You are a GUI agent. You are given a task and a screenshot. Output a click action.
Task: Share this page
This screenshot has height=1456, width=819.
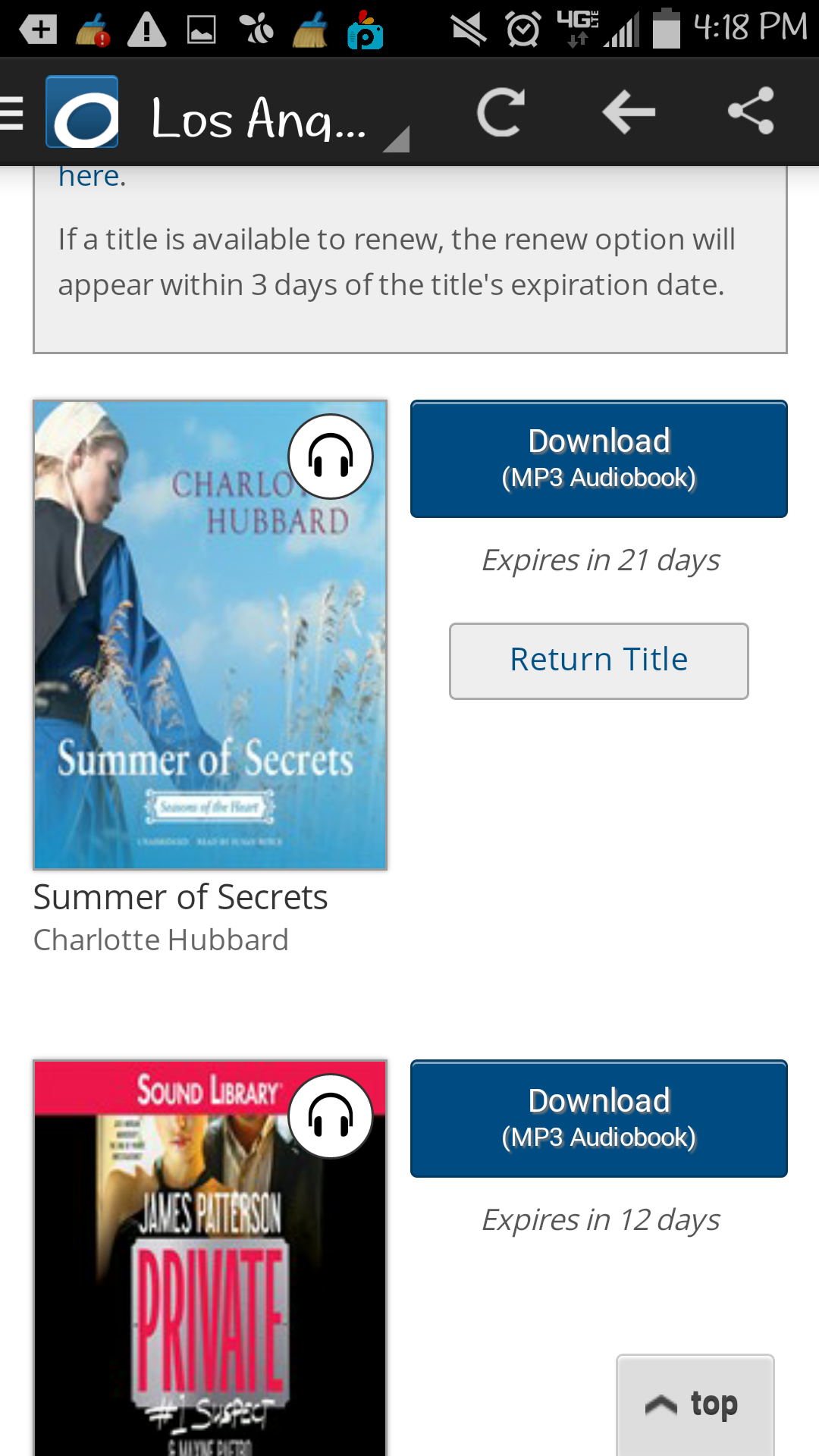[x=751, y=111]
